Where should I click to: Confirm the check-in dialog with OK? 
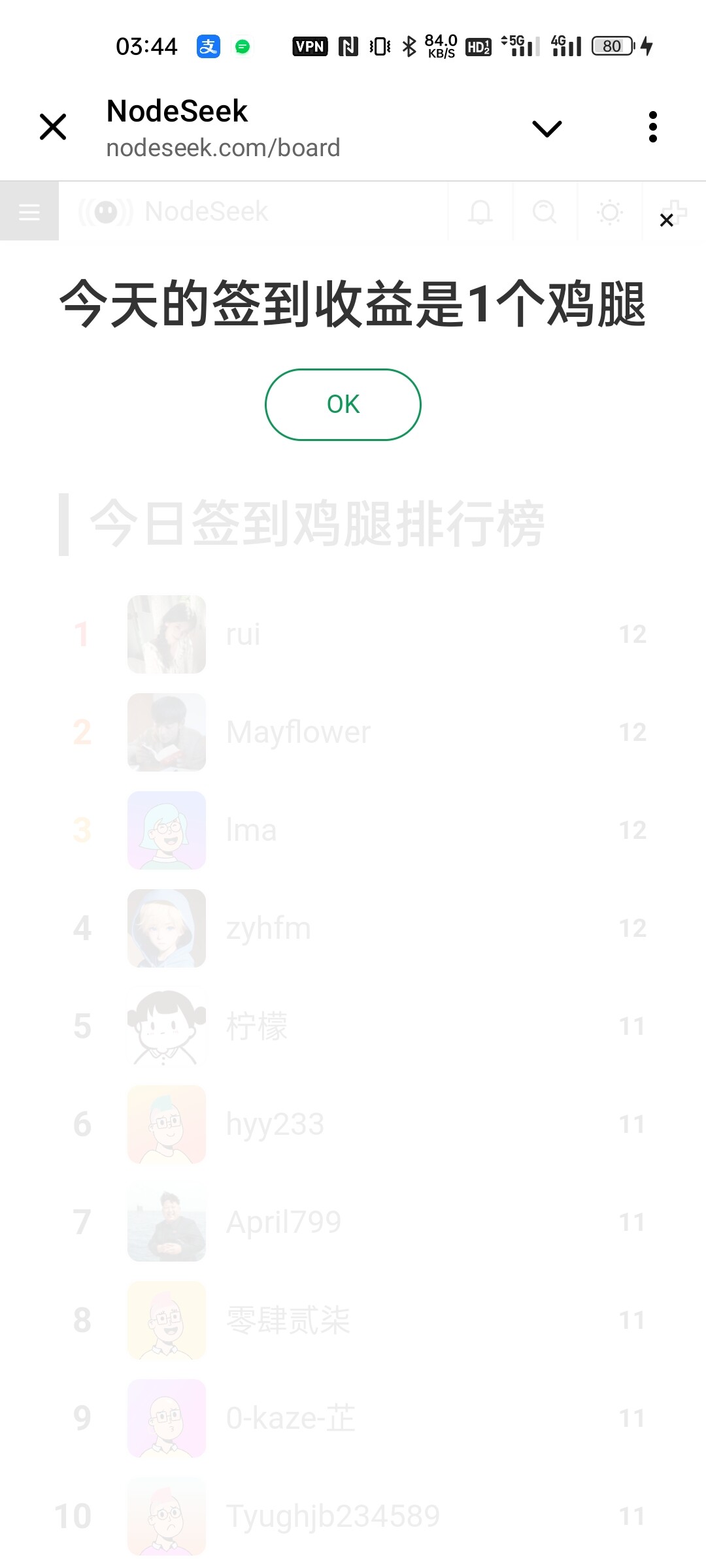(x=343, y=404)
